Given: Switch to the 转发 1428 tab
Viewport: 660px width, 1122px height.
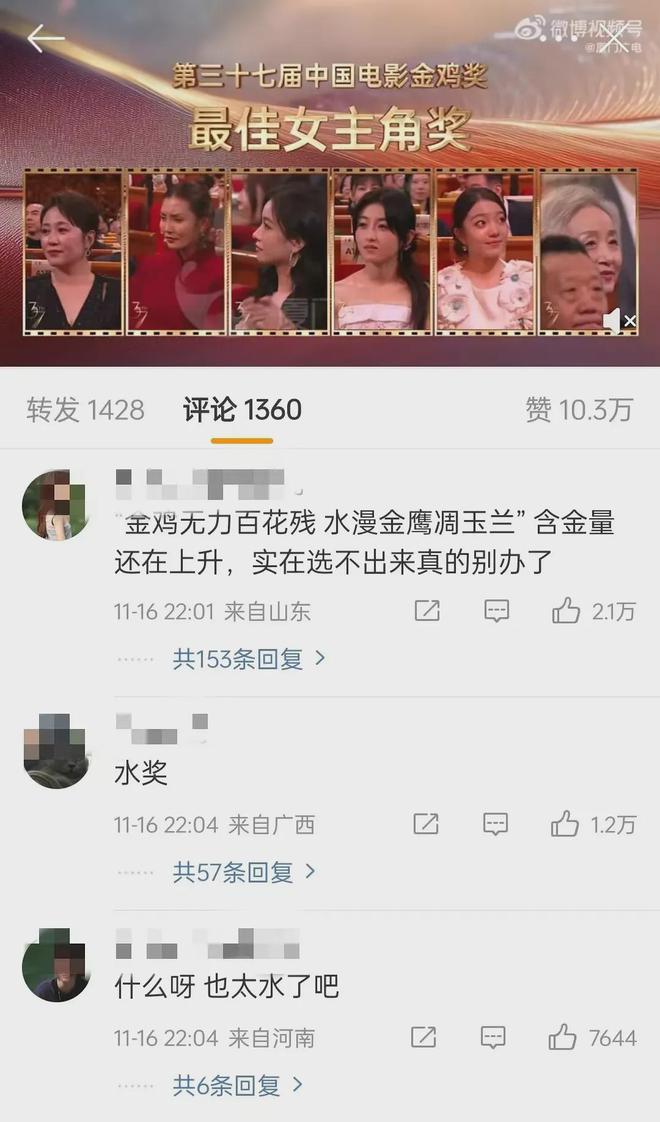Looking at the screenshot, I should [85, 409].
